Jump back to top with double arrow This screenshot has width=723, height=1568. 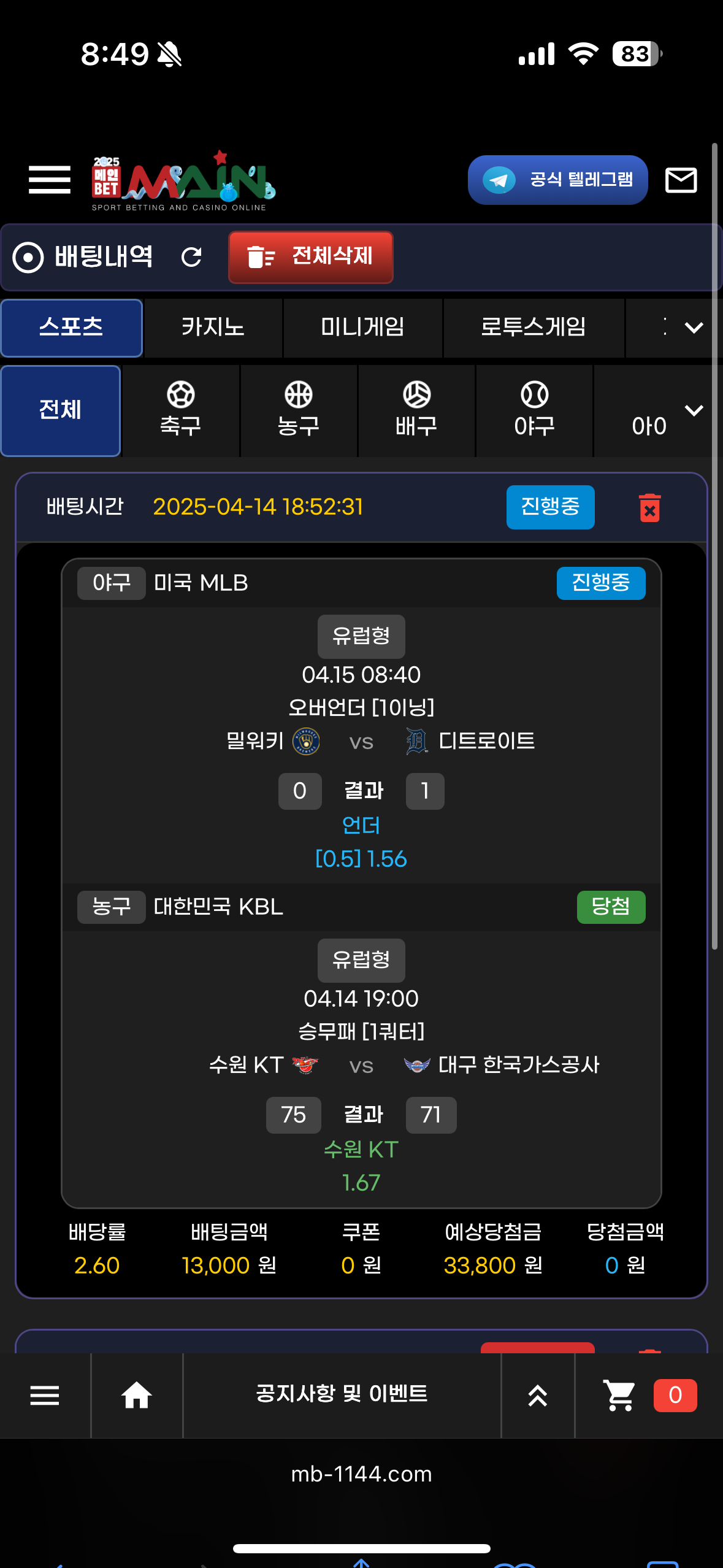[x=538, y=1396]
